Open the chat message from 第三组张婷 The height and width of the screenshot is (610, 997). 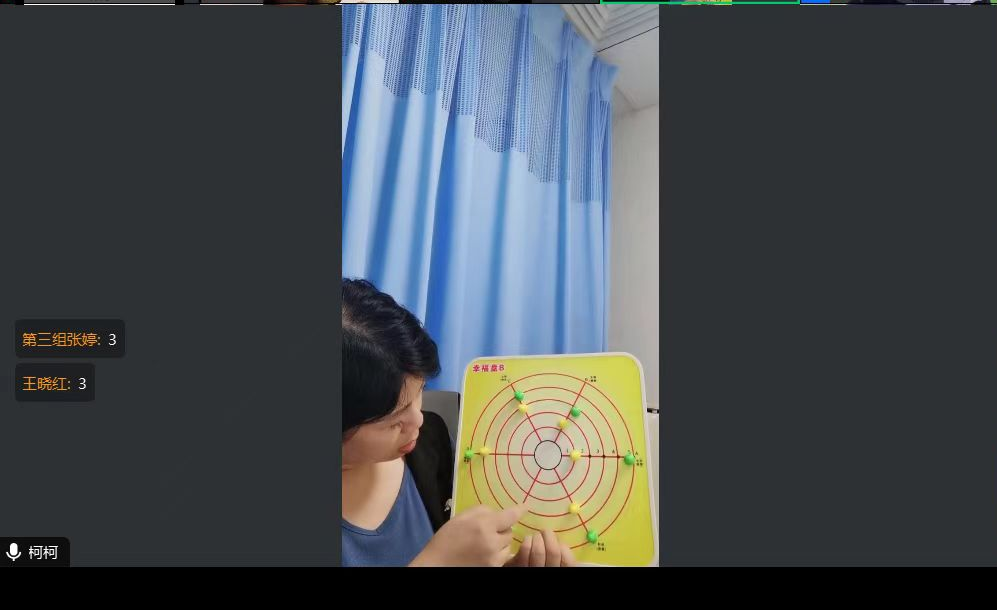[70, 339]
